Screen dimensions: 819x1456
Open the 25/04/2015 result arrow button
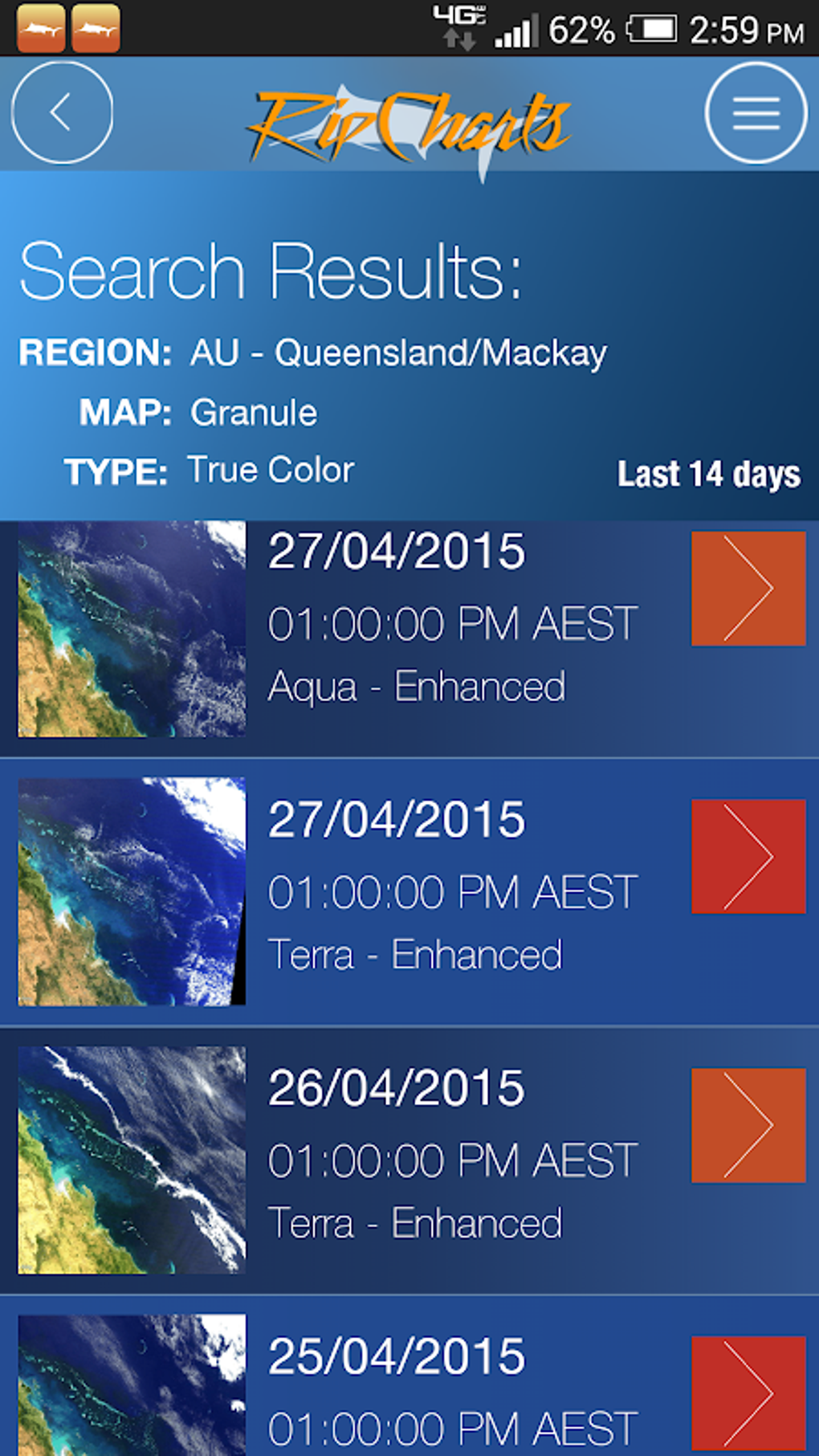click(748, 1393)
